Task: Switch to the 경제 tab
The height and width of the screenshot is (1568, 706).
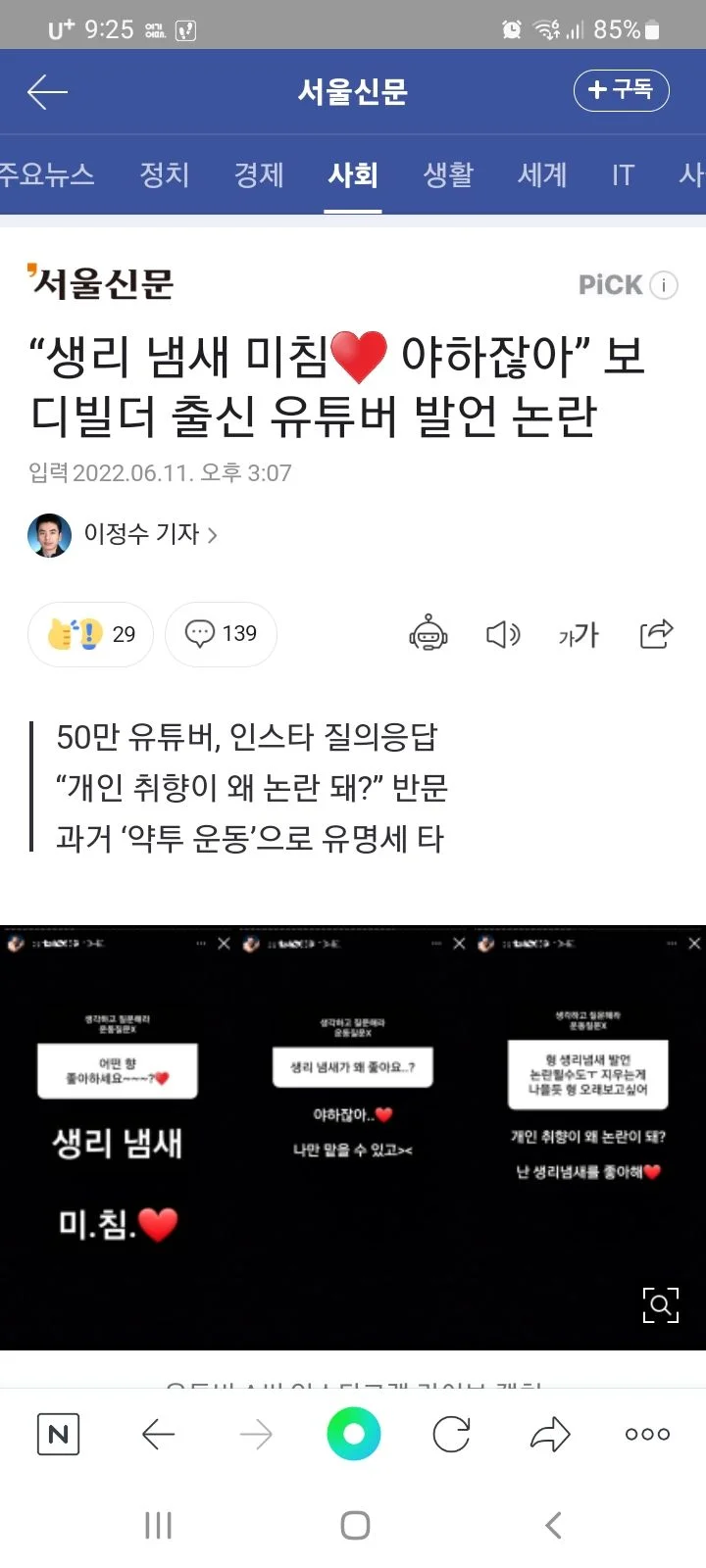Action: click(259, 174)
